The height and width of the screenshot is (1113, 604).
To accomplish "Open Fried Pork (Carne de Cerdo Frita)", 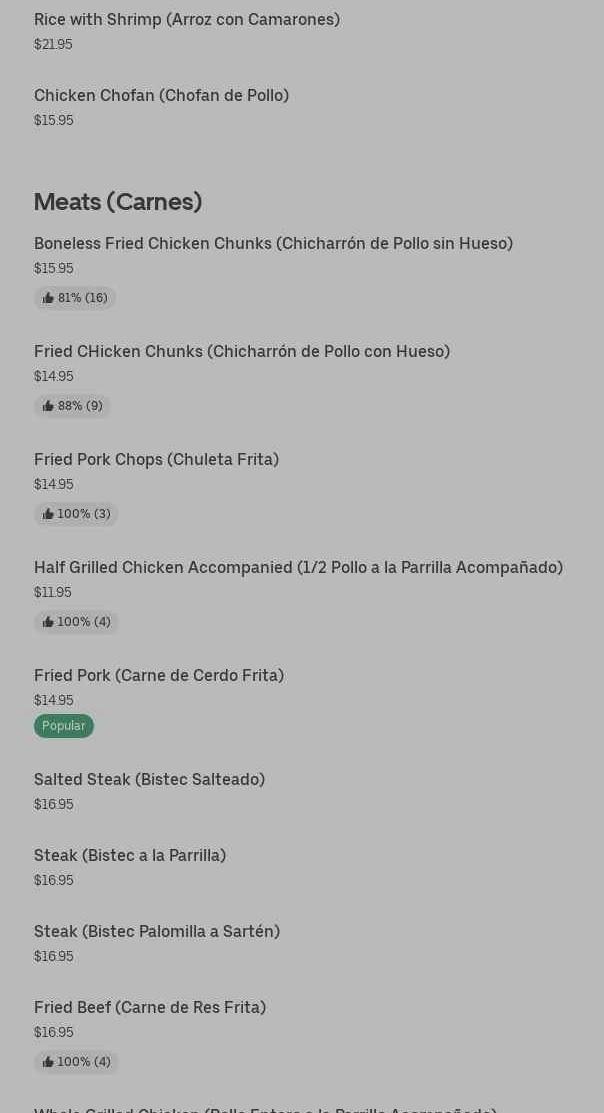I will point(159,676).
